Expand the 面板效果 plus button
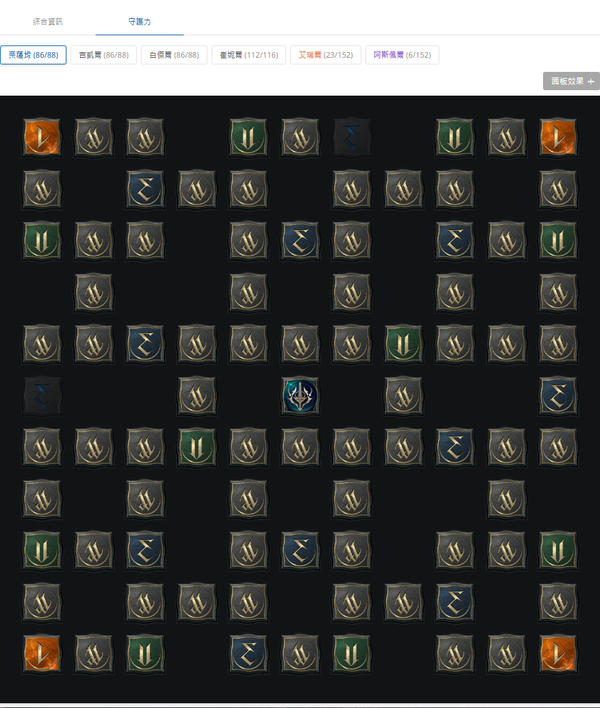Viewport: 600px width, 708px height. [x=572, y=81]
